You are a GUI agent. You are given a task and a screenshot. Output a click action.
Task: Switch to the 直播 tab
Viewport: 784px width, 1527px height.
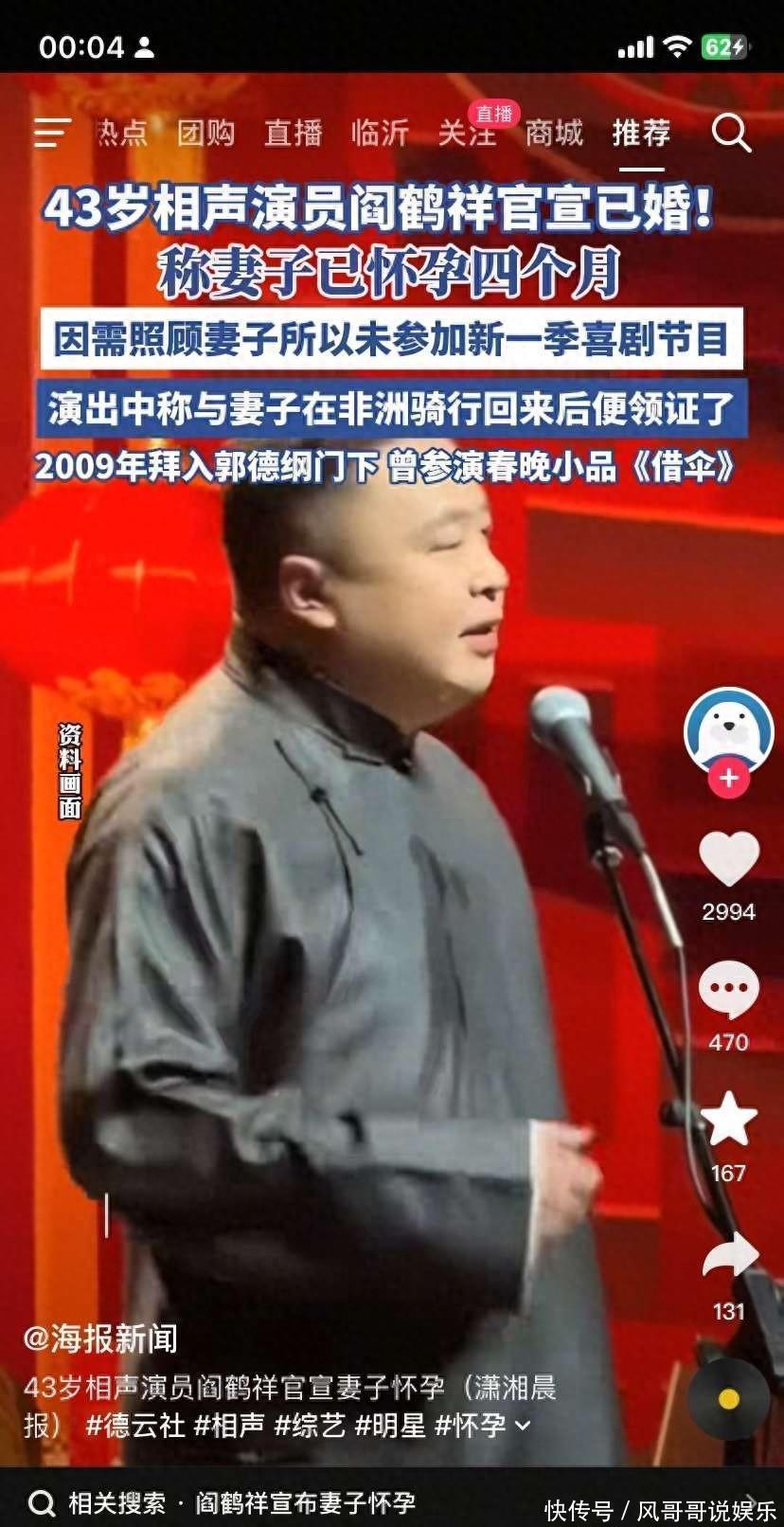click(293, 133)
